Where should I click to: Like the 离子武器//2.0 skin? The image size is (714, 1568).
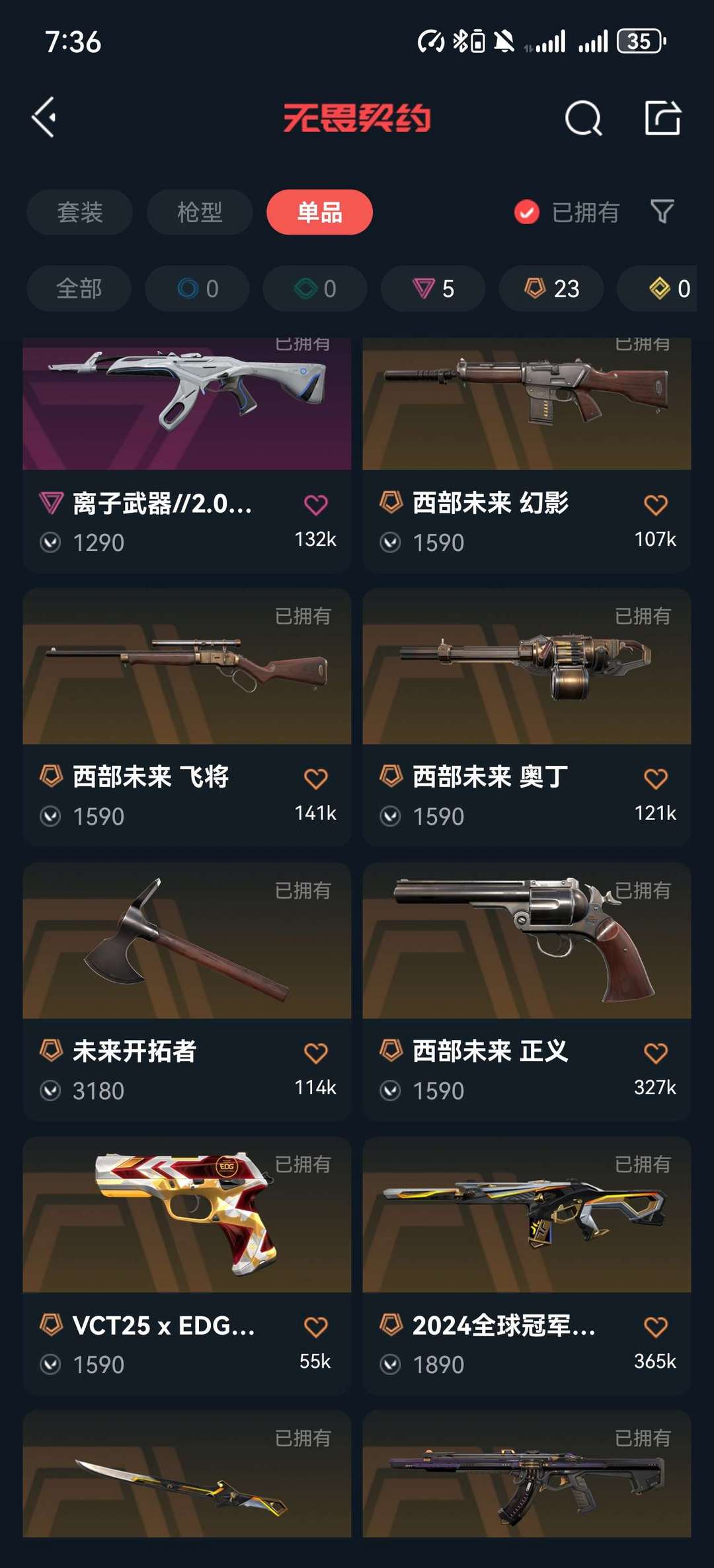(315, 505)
